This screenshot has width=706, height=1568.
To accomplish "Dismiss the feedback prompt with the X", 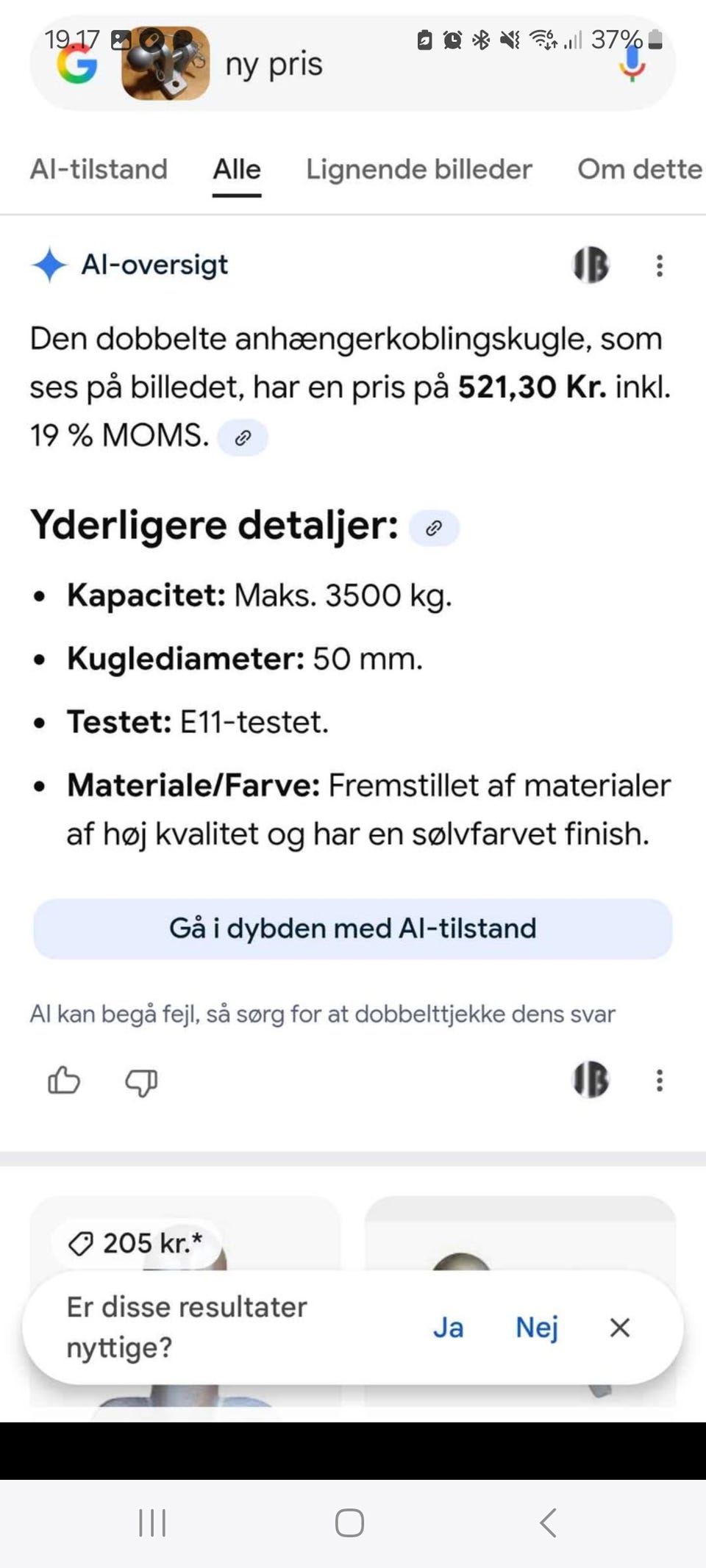I will (620, 1328).
